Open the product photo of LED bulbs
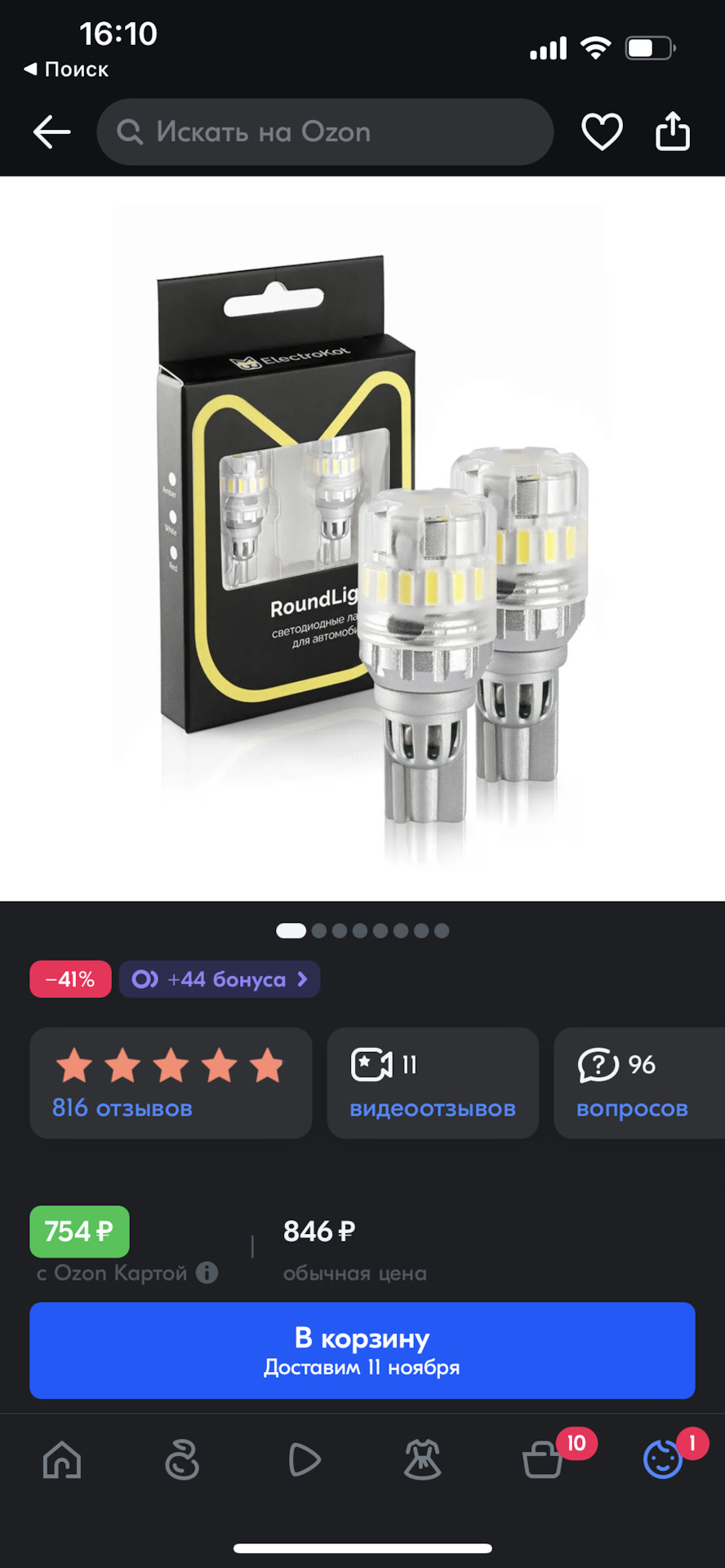Image resolution: width=725 pixels, height=1568 pixels. [362, 539]
